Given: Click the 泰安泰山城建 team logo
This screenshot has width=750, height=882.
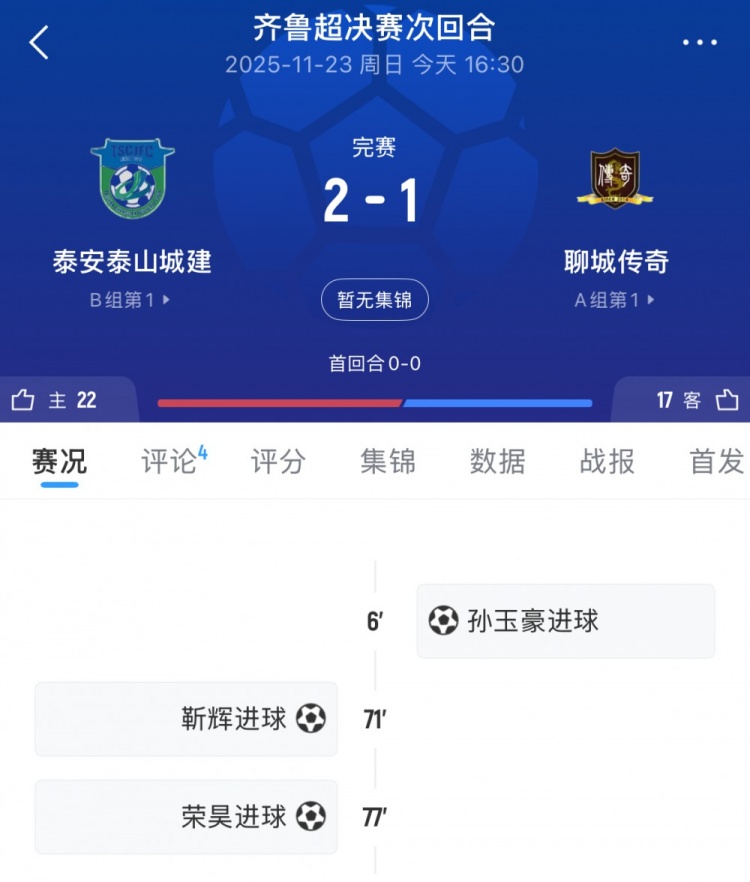Looking at the screenshot, I should (130, 177).
